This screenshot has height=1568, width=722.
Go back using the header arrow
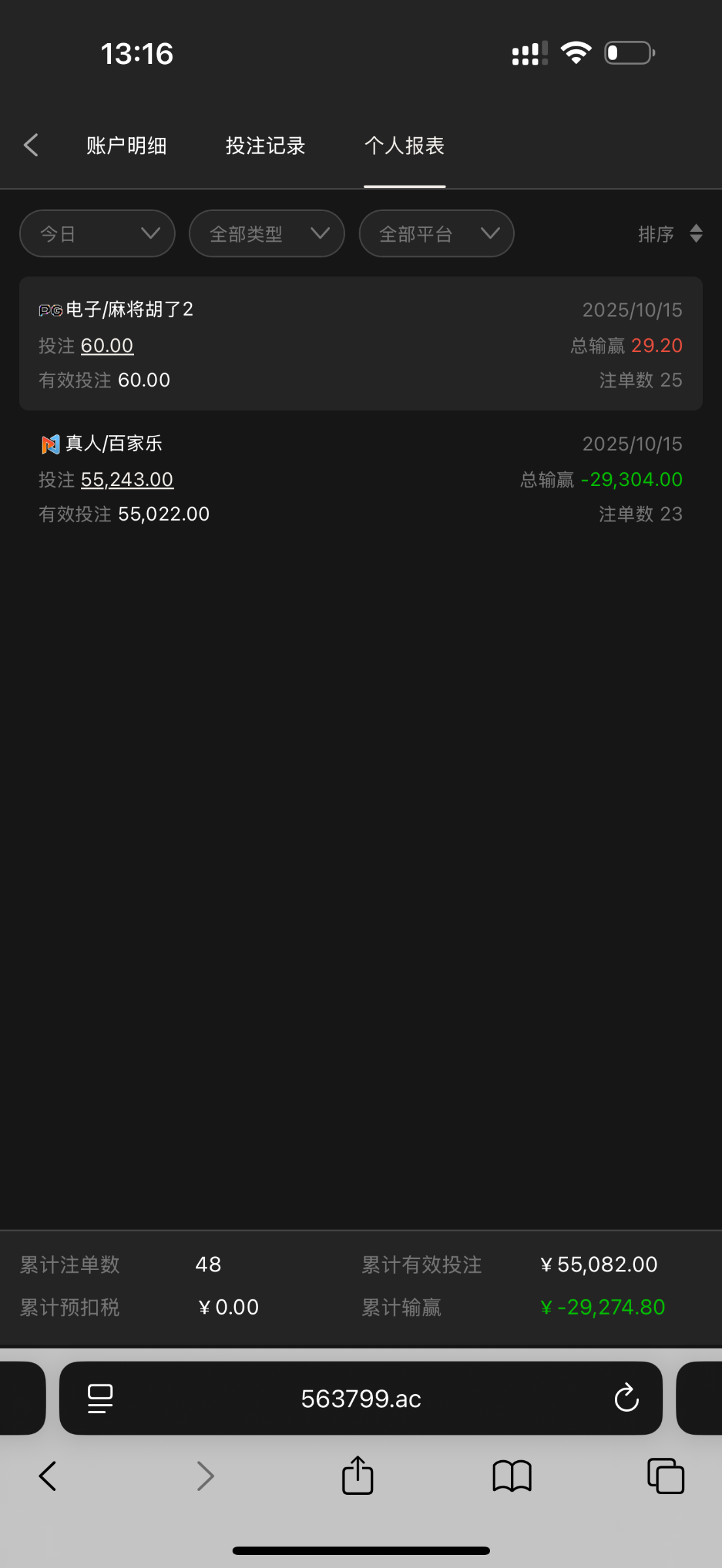pos(31,145)
